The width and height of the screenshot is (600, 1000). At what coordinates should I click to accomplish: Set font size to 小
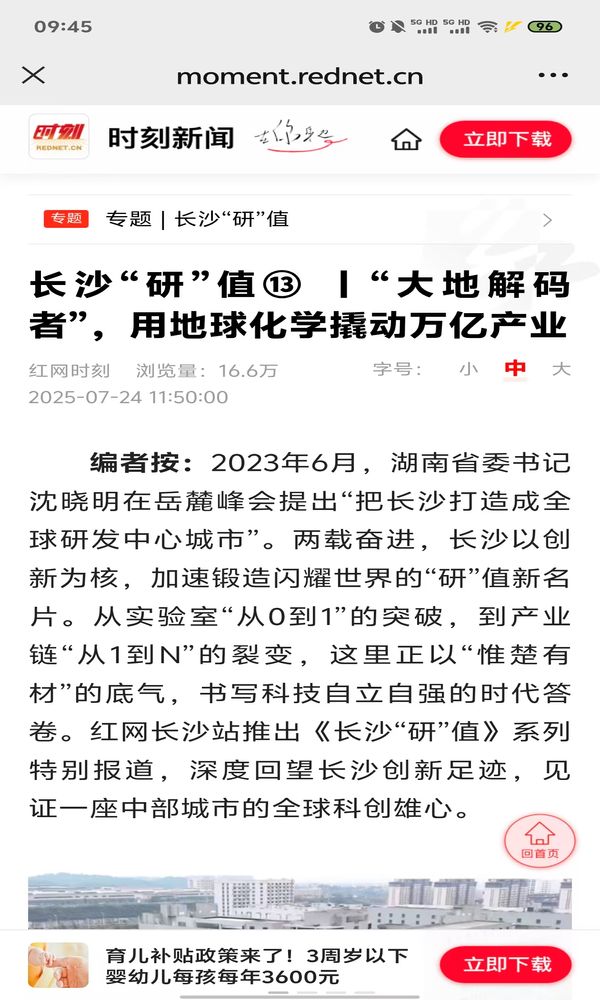[x=469, y=369]
